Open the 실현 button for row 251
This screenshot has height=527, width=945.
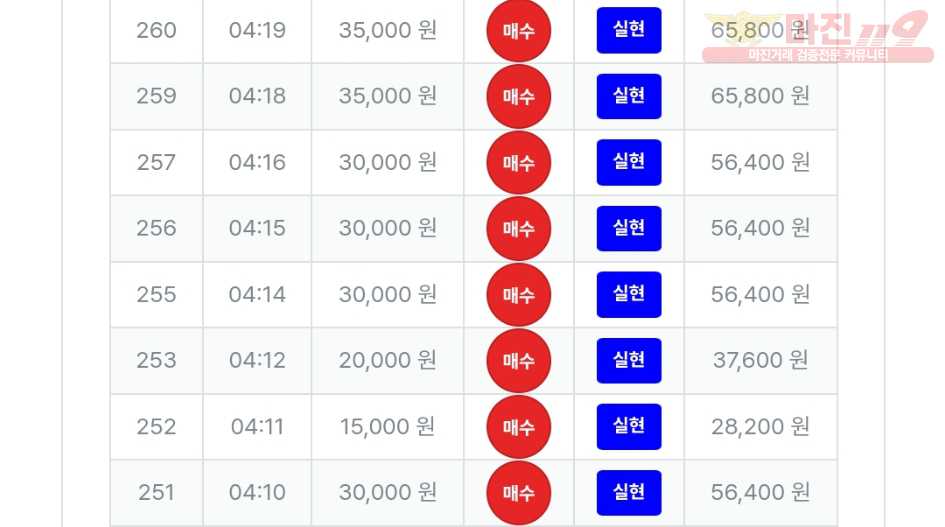(629, 492)
